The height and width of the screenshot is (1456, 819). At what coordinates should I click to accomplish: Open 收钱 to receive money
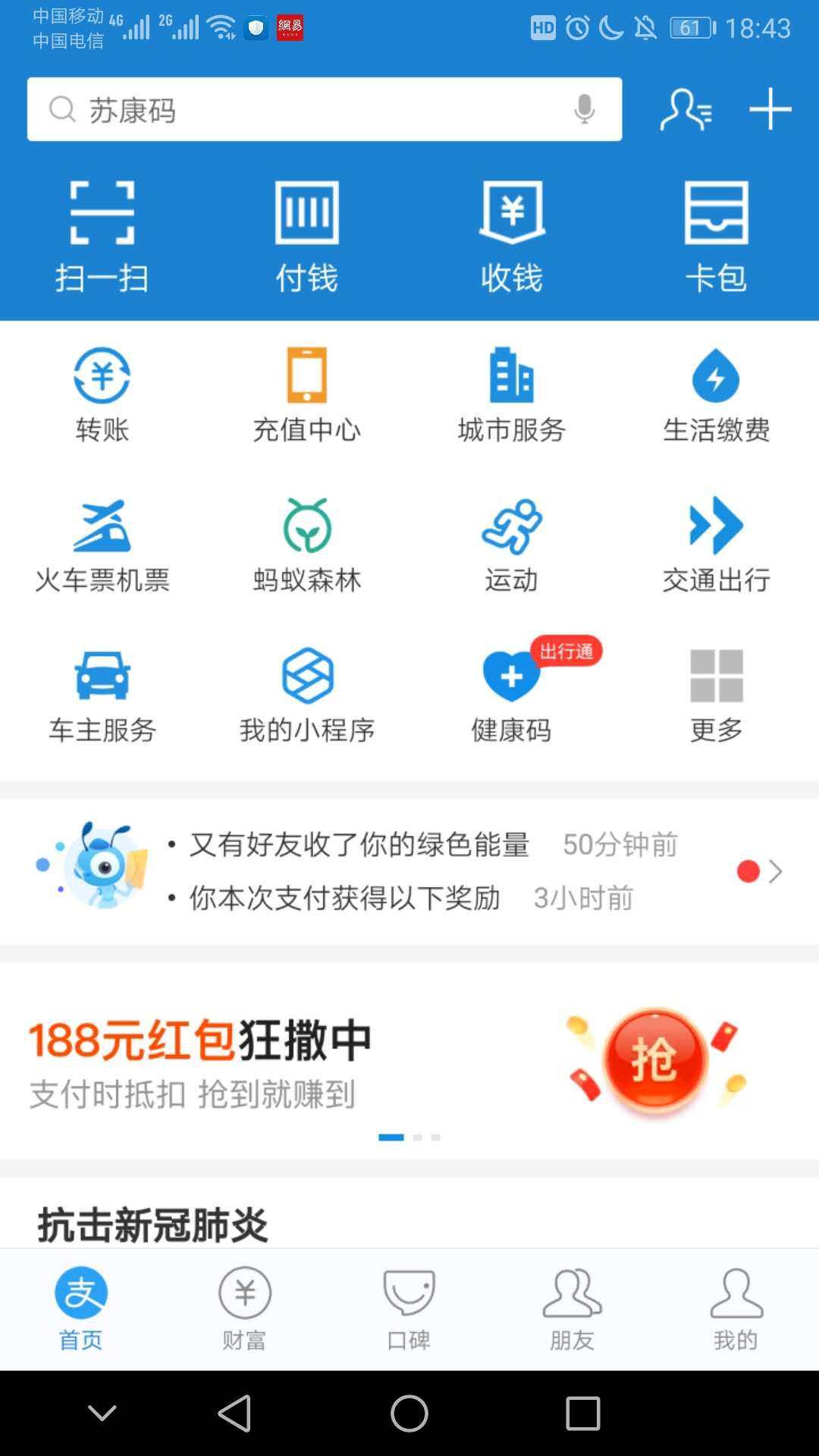pos(512,237)
